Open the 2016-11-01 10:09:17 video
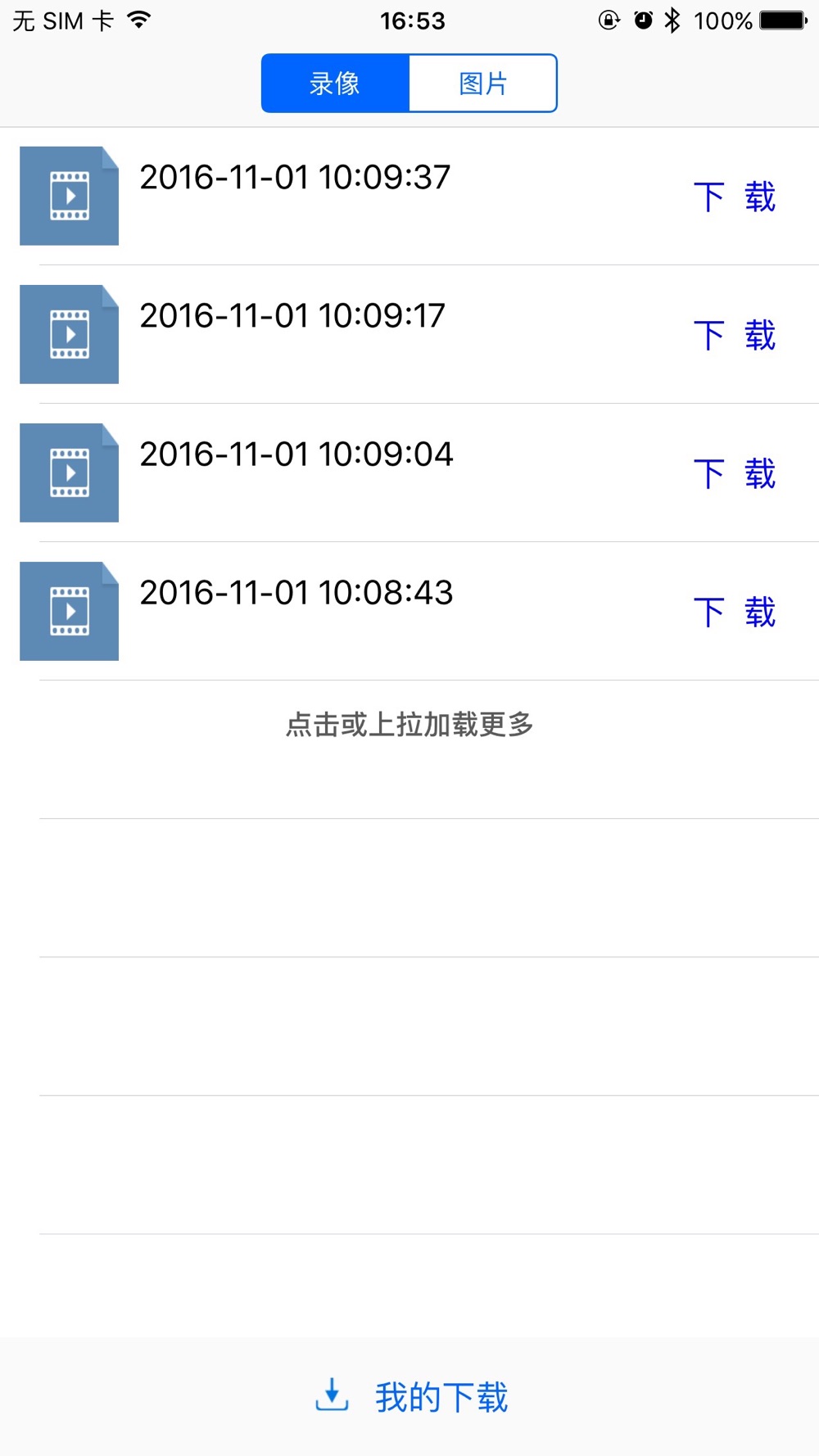The width and height of the screenshot is (819, 1456). (x=70, y=335)
